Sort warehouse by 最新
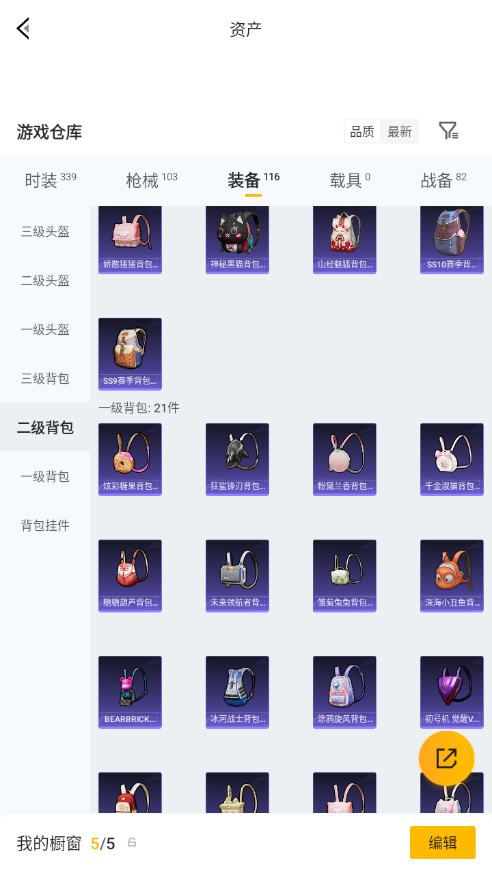 [x=399, y=132]
